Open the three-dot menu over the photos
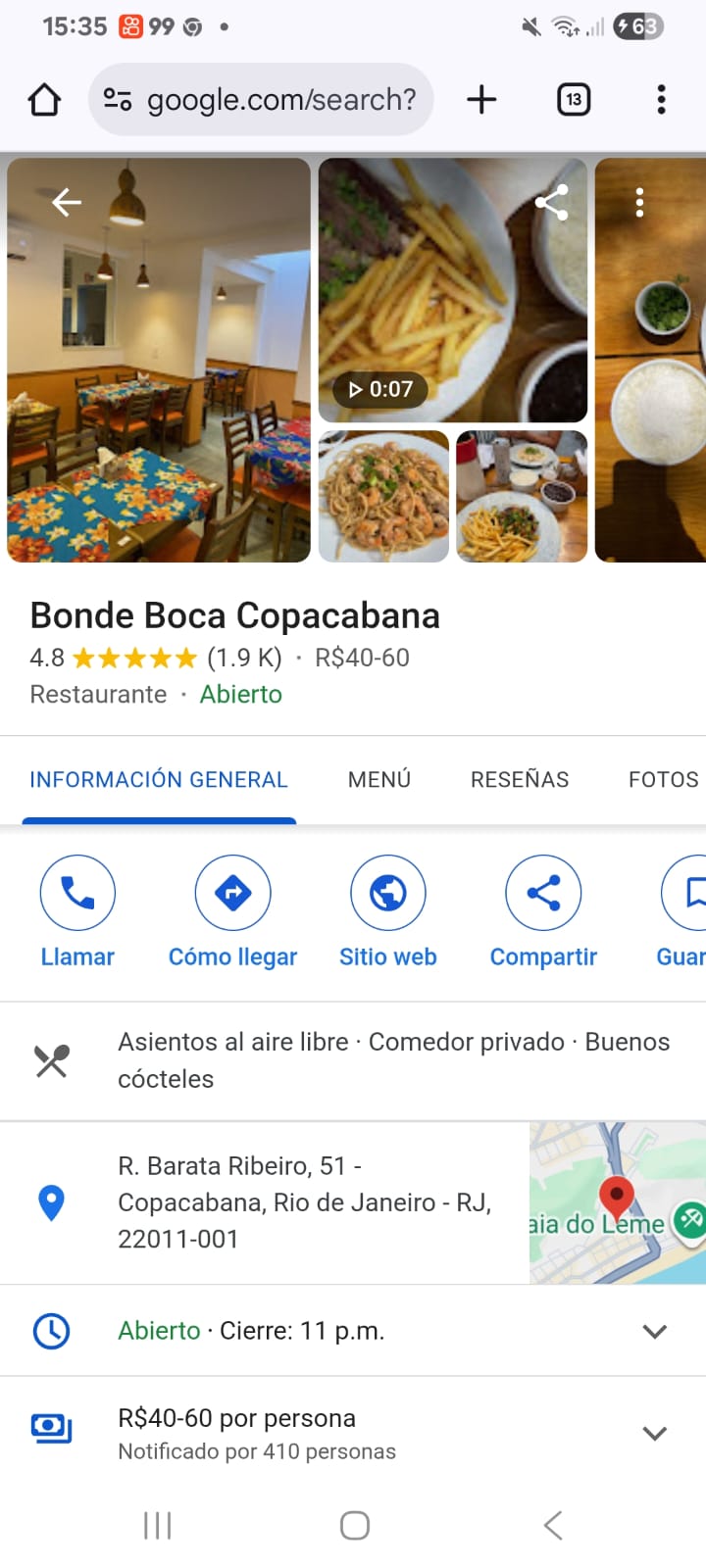Image resolution: width=706 pixels, height=1568 pixels. pyautogui.click(x=639, y=203)
